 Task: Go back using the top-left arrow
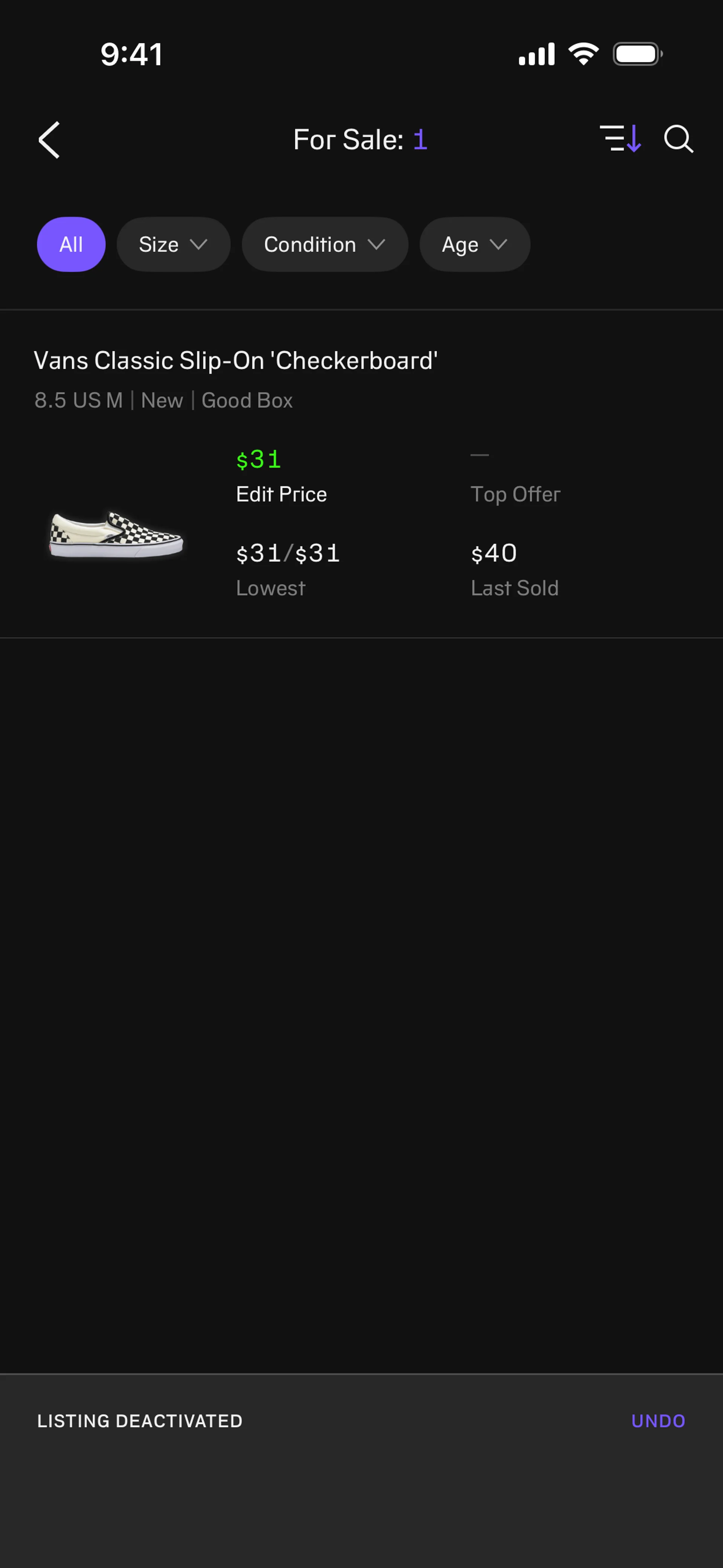[x=49, y=140]
